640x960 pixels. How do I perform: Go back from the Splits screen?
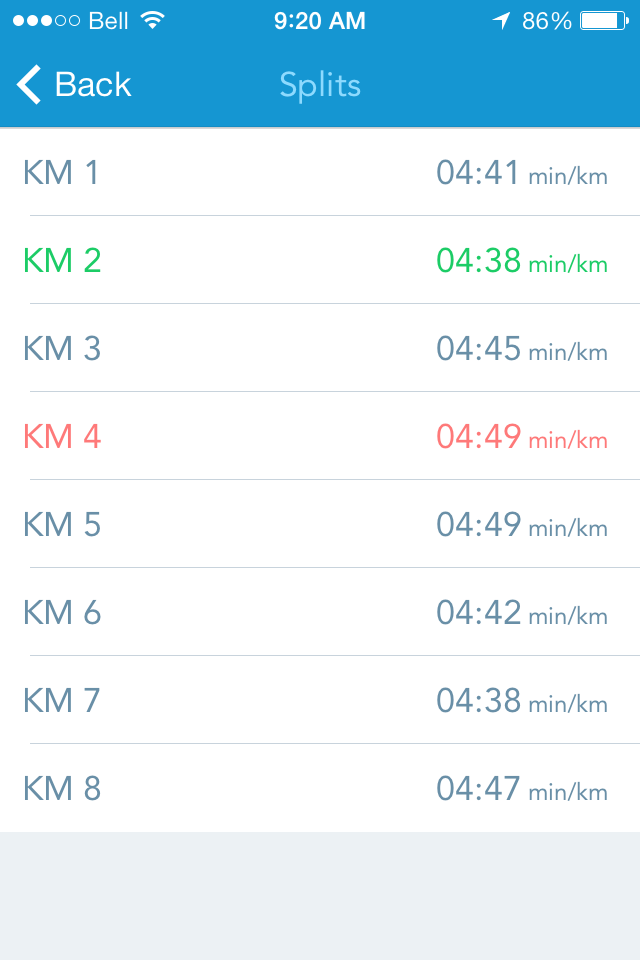tap(73, 85)
